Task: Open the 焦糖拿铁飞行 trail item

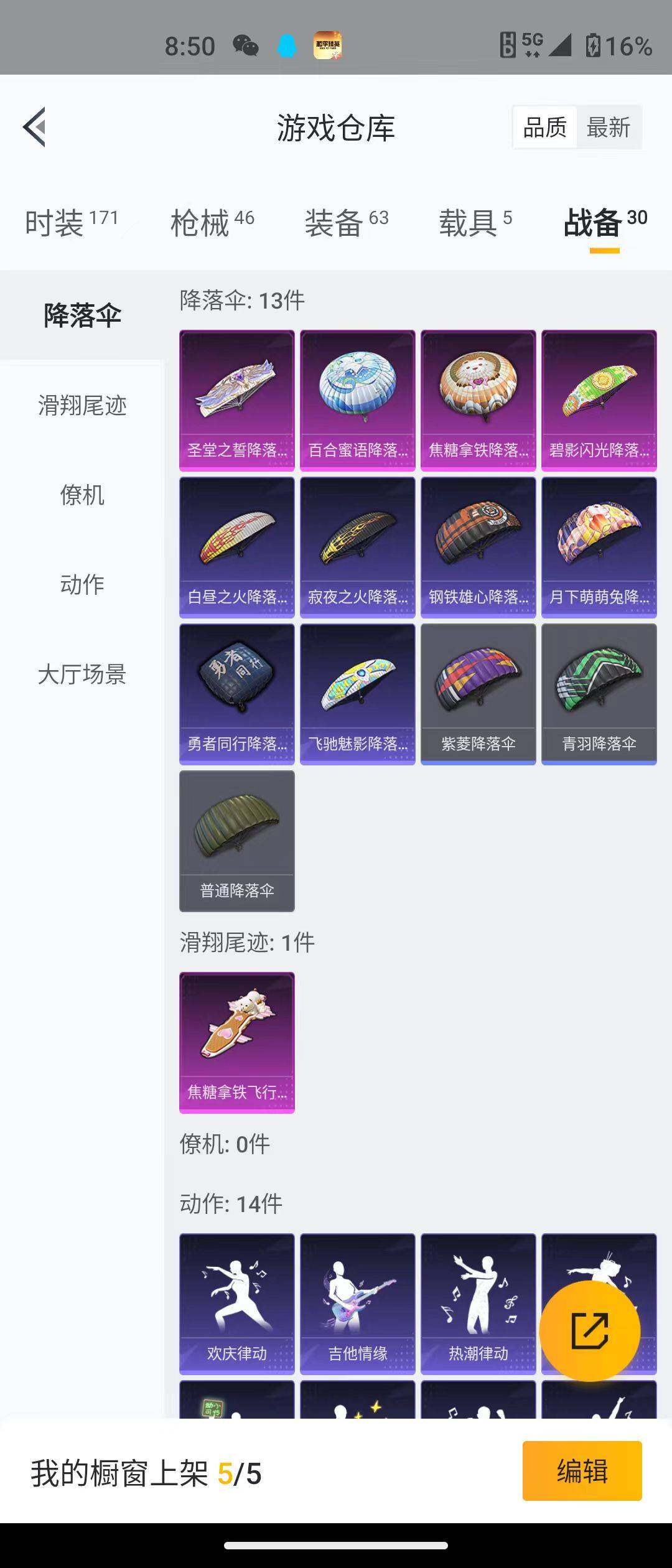Action: pos(237,1043)
